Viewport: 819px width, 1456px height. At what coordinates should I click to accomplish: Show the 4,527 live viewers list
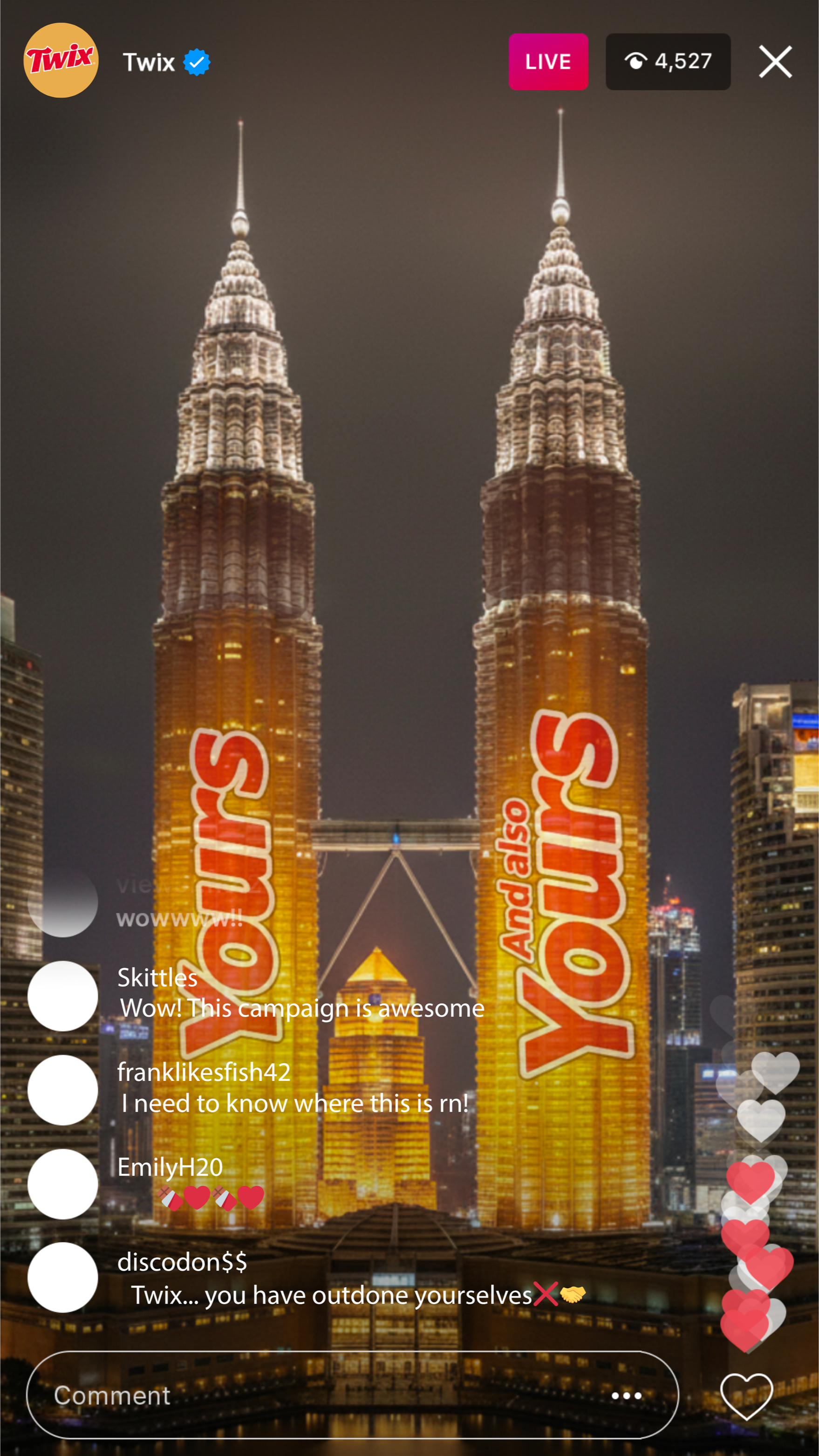(668, 62)
